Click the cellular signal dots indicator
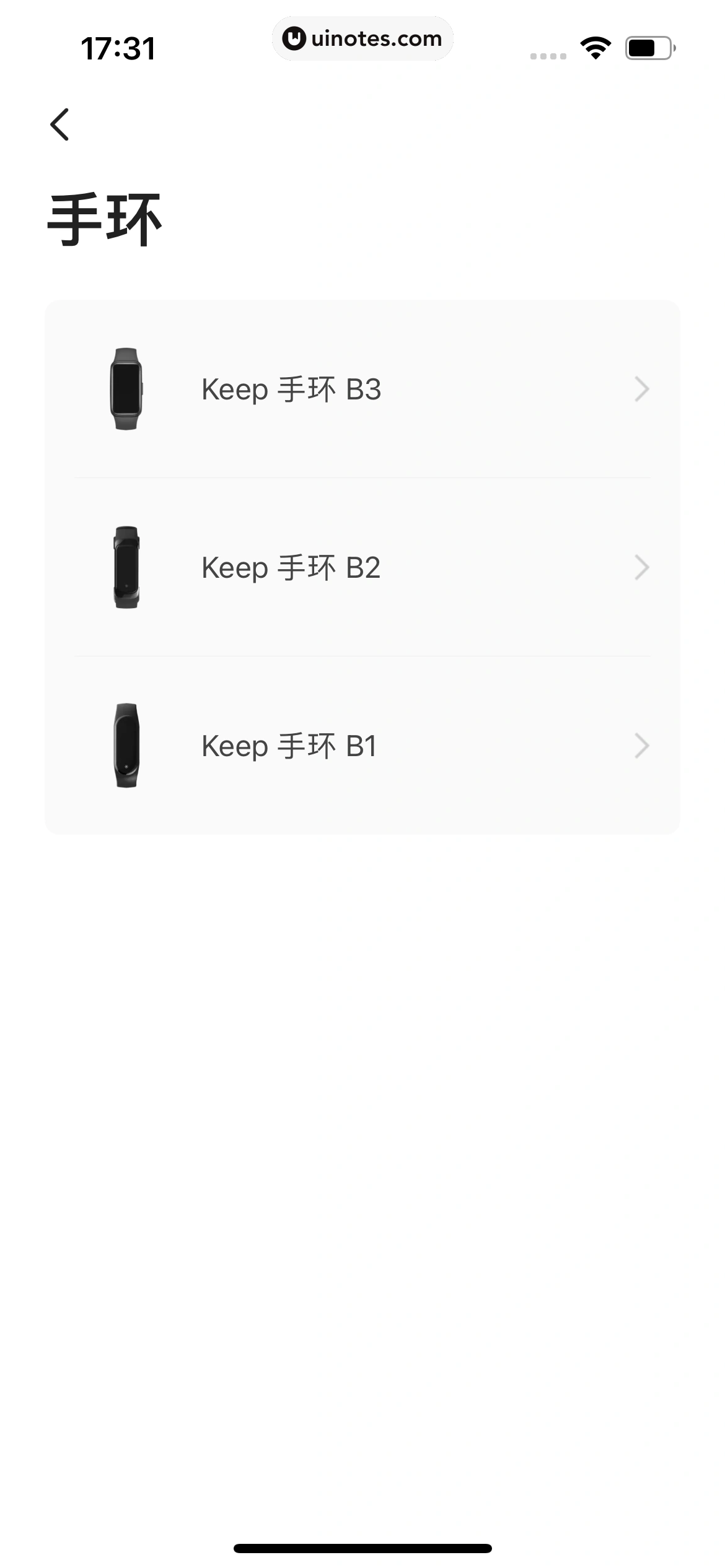This screenshot has height=1568, width=725. coord(548,56)
